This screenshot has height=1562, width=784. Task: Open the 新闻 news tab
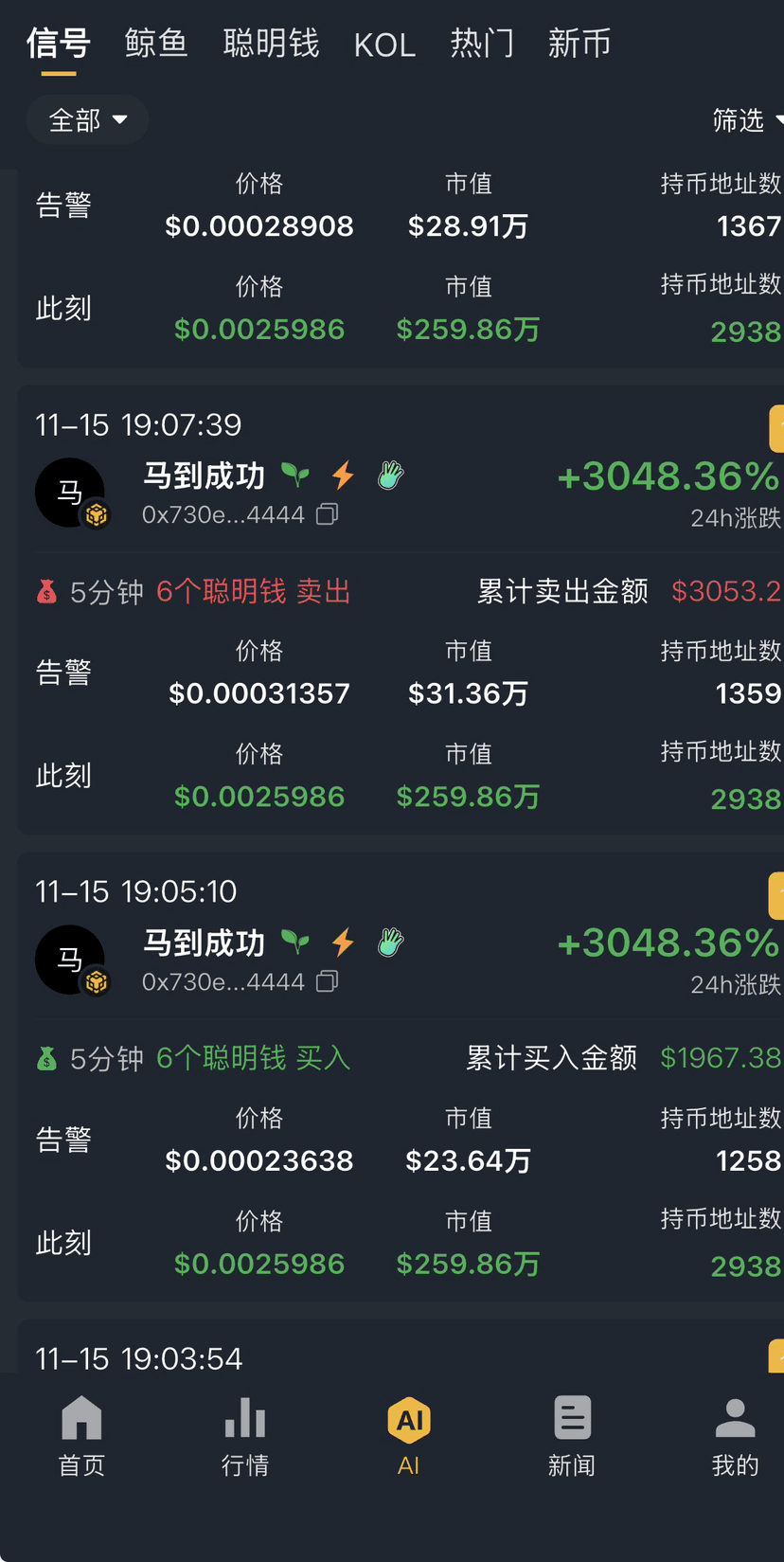[x=572, y=1436]
